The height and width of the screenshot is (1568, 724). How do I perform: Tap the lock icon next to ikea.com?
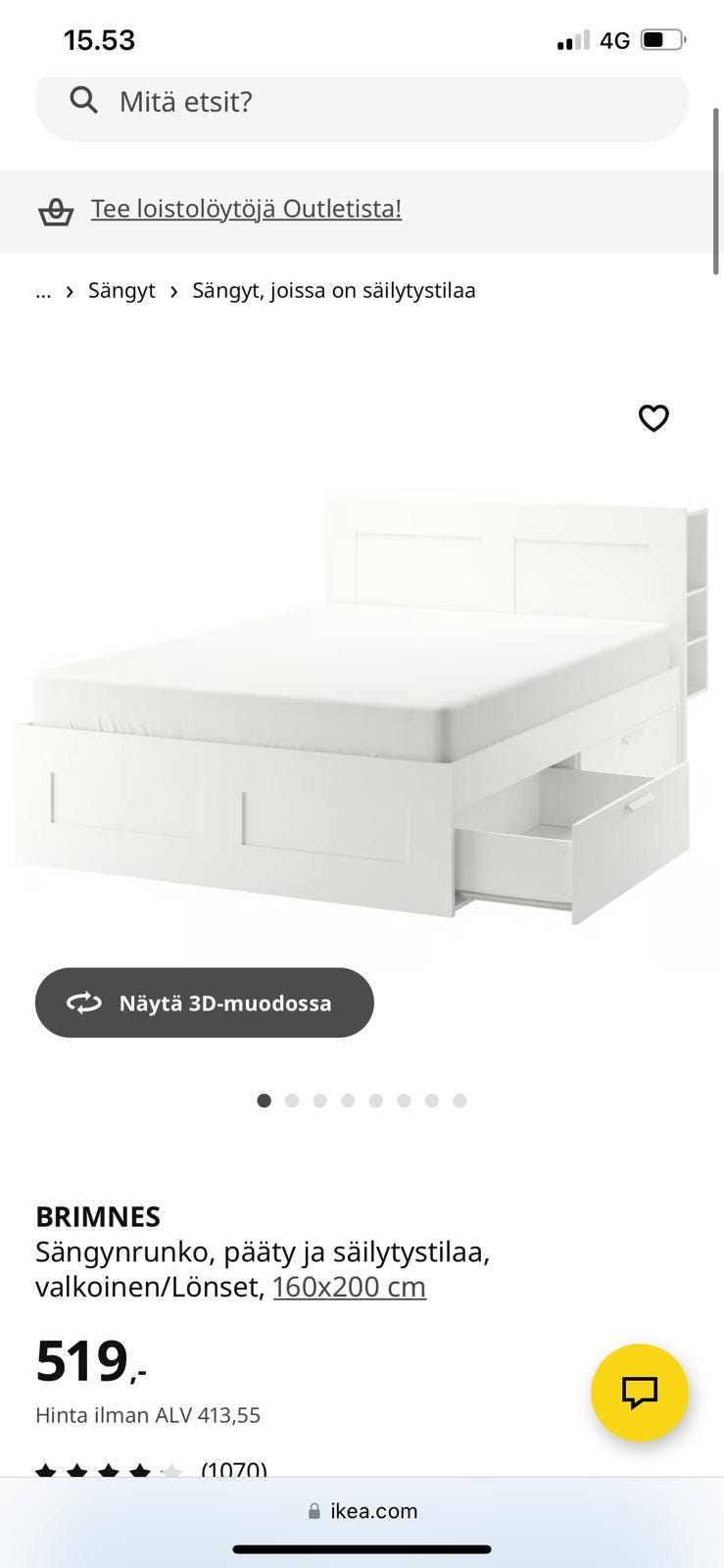click(315, 1511)
